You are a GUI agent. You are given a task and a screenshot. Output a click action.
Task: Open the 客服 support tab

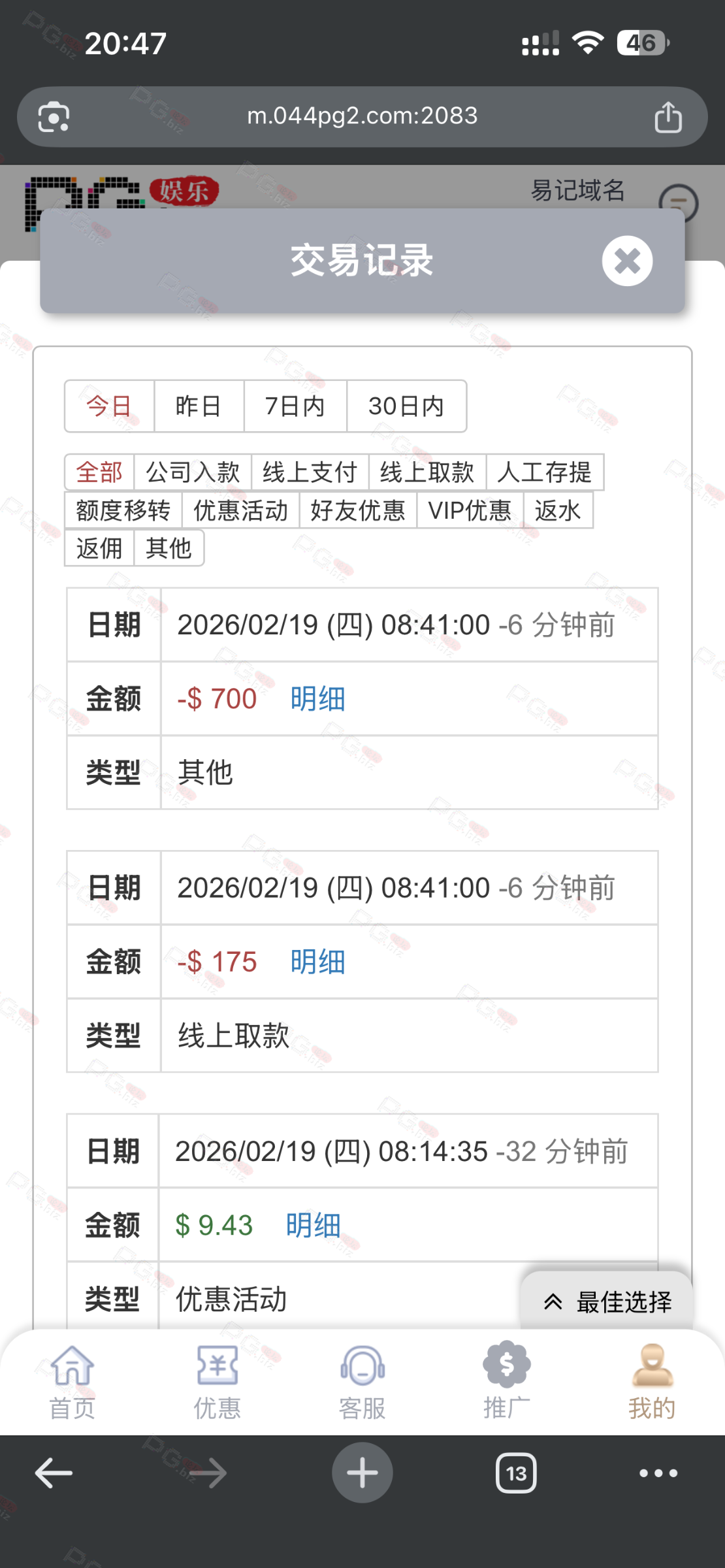[362, 1382]
